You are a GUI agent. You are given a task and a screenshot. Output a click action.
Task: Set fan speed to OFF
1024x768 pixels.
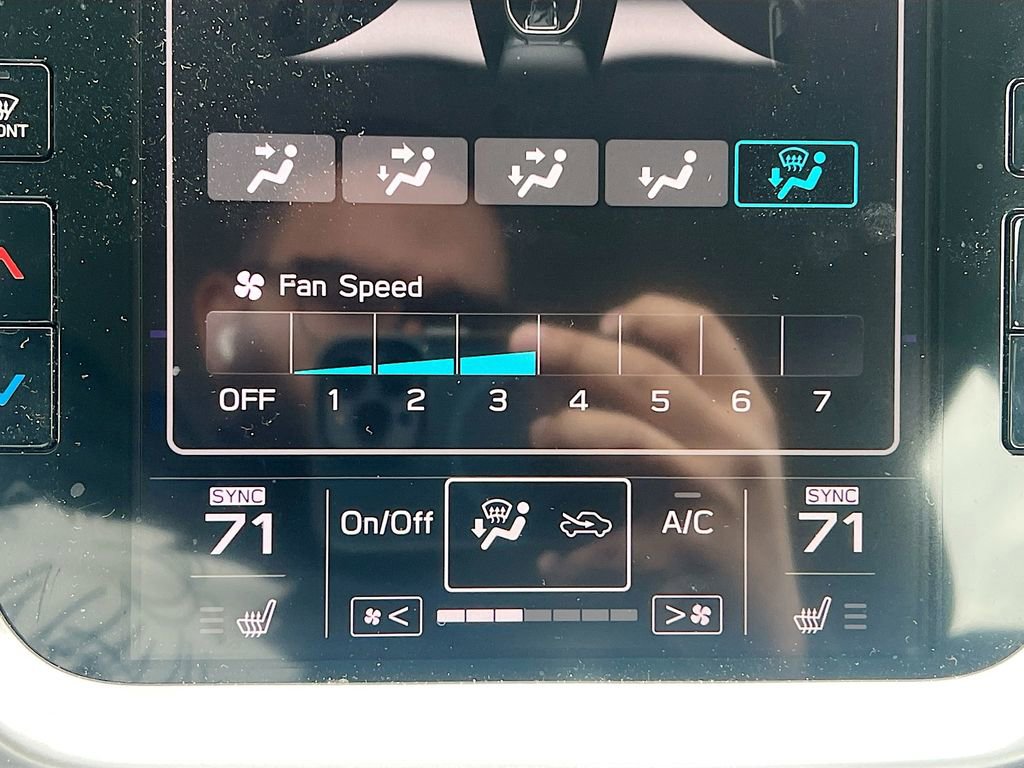pos(247,345)
